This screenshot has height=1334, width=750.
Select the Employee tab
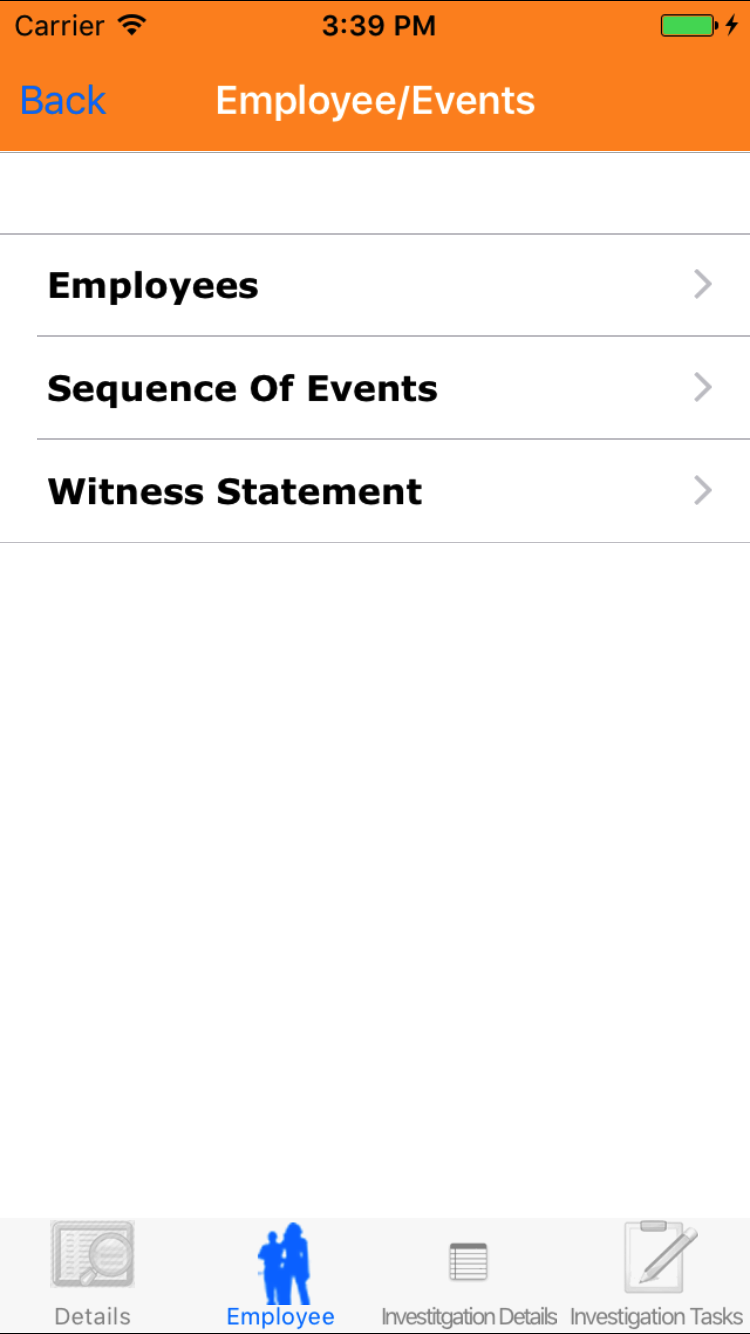point(281,1275)
